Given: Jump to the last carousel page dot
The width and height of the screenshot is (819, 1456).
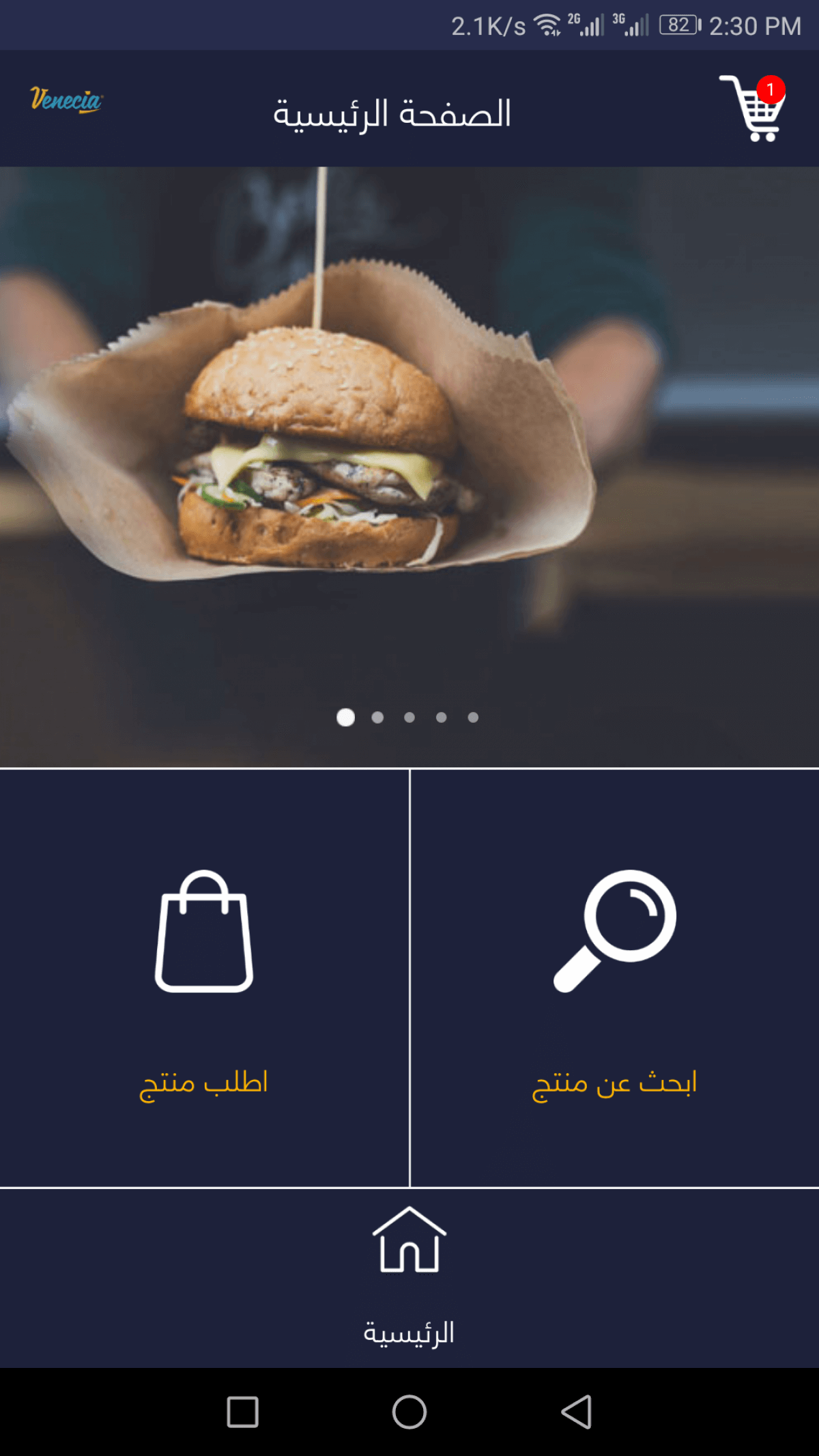Looking at the screenshot, I should click(x=473, y=717).
